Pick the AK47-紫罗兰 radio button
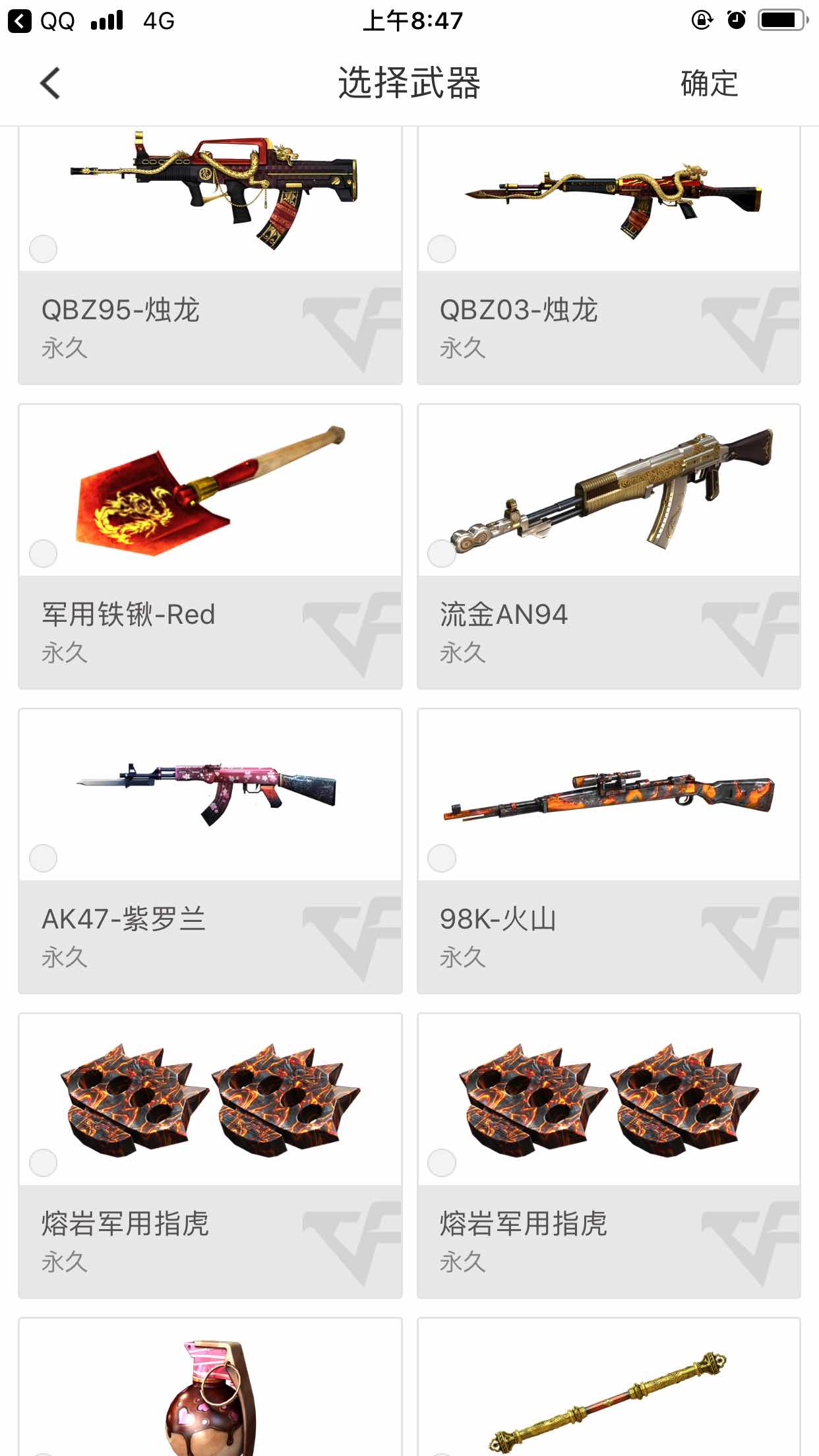The width and height of the screenshot is (819, 1456). [44, 859]
